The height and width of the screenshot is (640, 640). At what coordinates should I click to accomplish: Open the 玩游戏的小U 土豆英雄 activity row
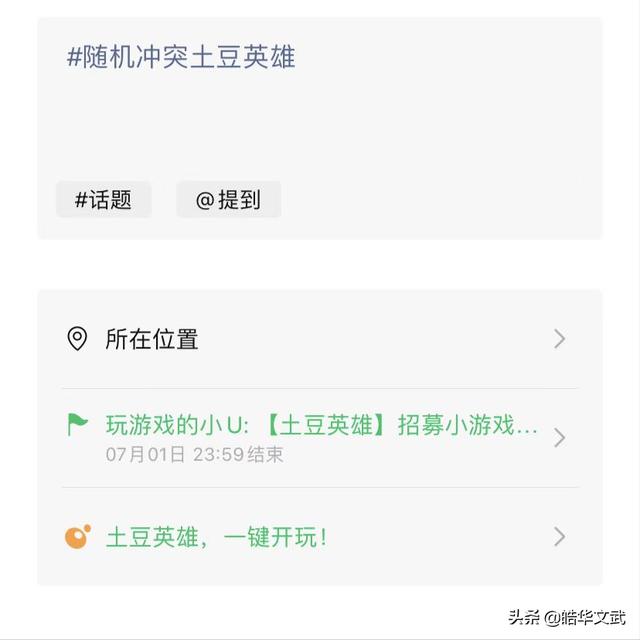pyautogui.click(x=318, y=438)
